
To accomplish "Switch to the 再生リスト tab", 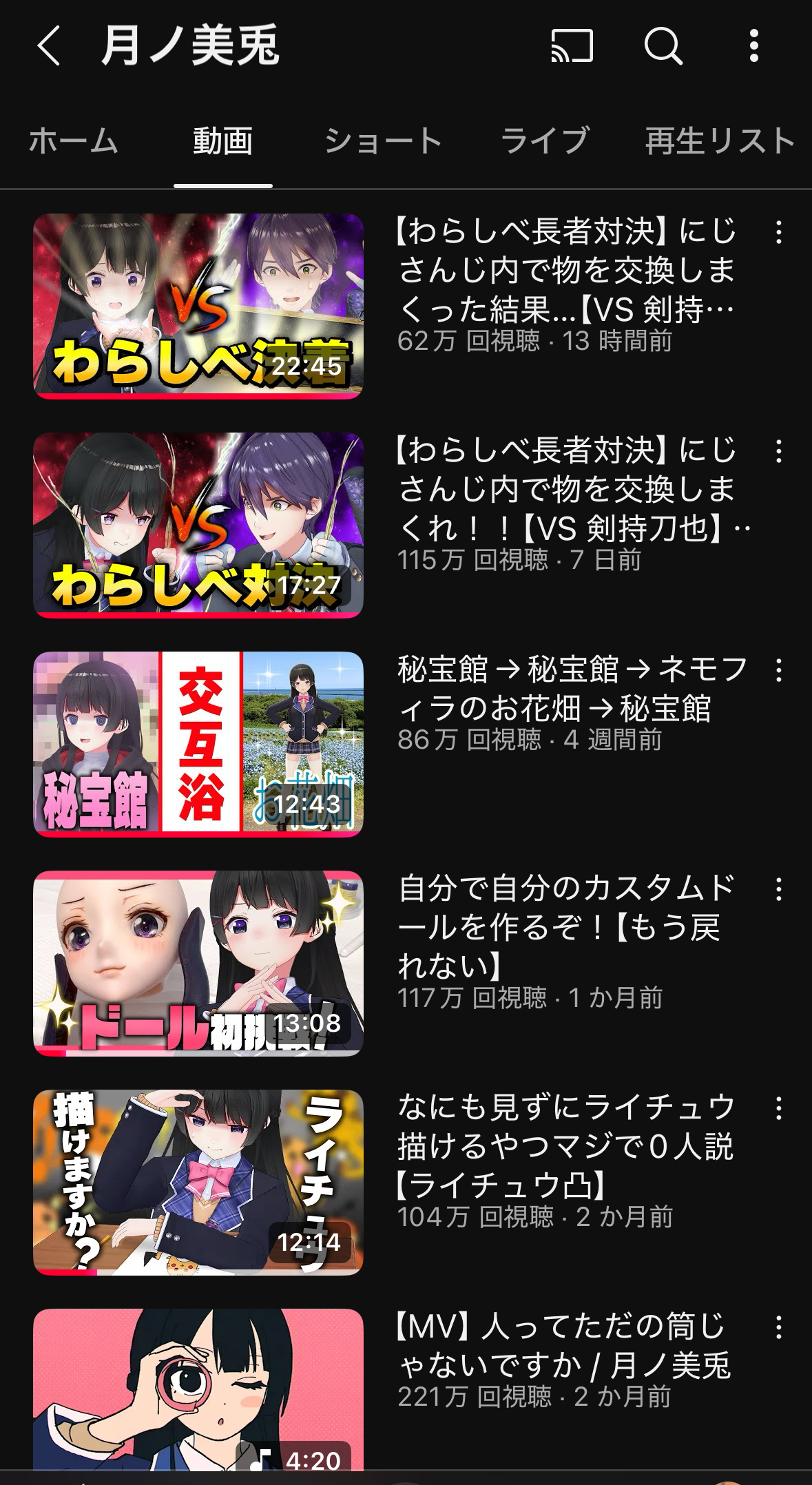I will 720,141.
